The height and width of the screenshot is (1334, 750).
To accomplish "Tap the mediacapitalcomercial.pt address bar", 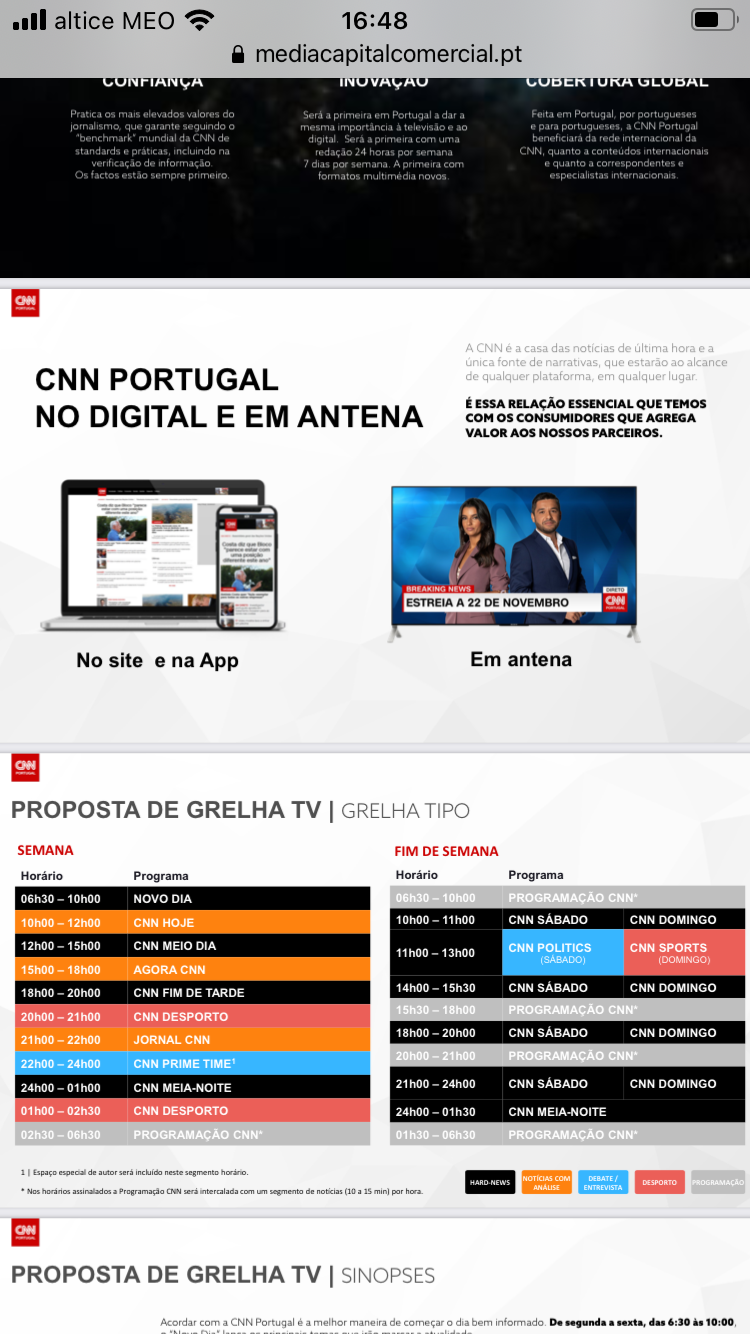I will coord(376,54).
